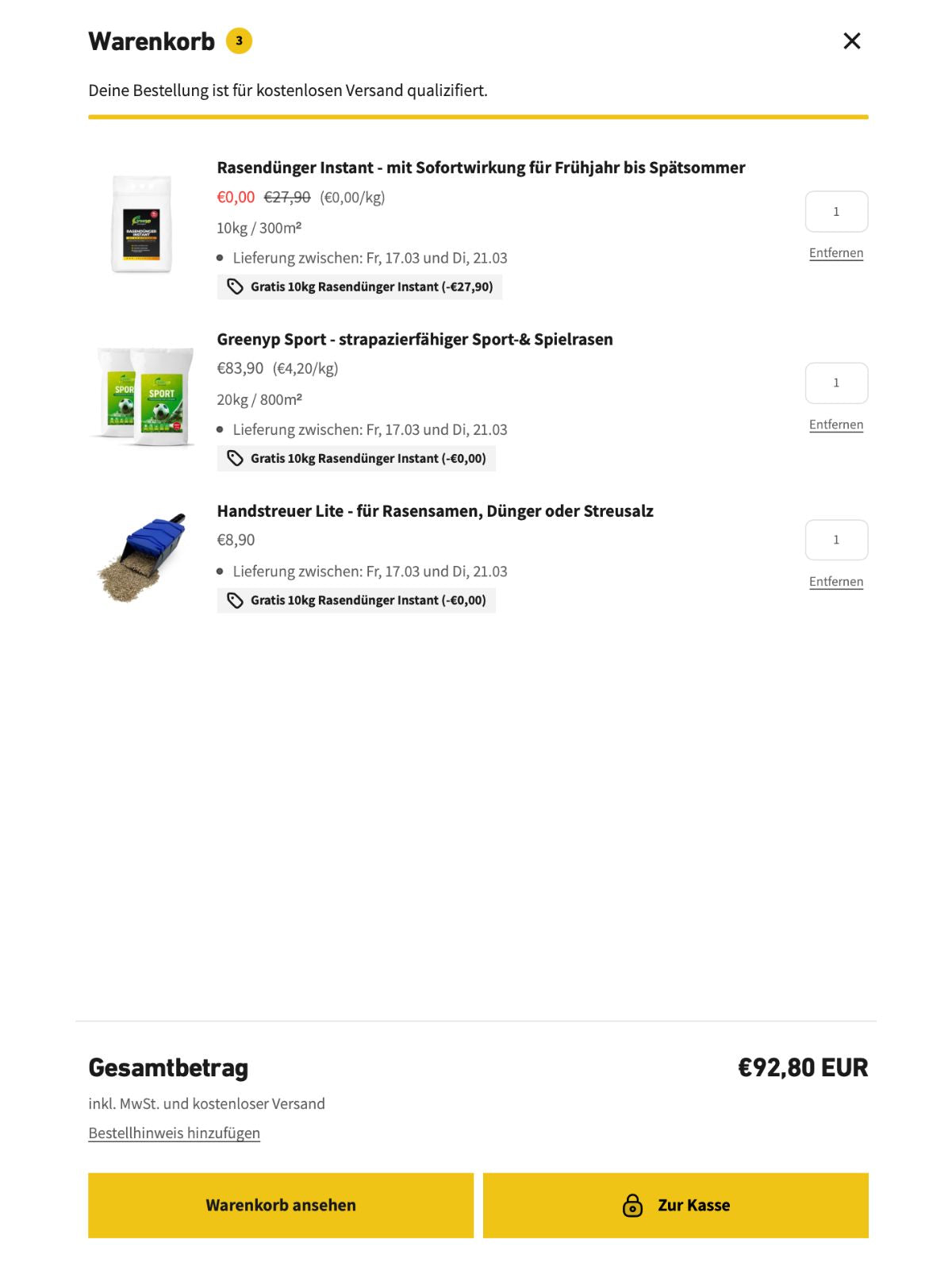
Task: Close the Warenkorb cart panel
Action: click(x=851, y=41)
